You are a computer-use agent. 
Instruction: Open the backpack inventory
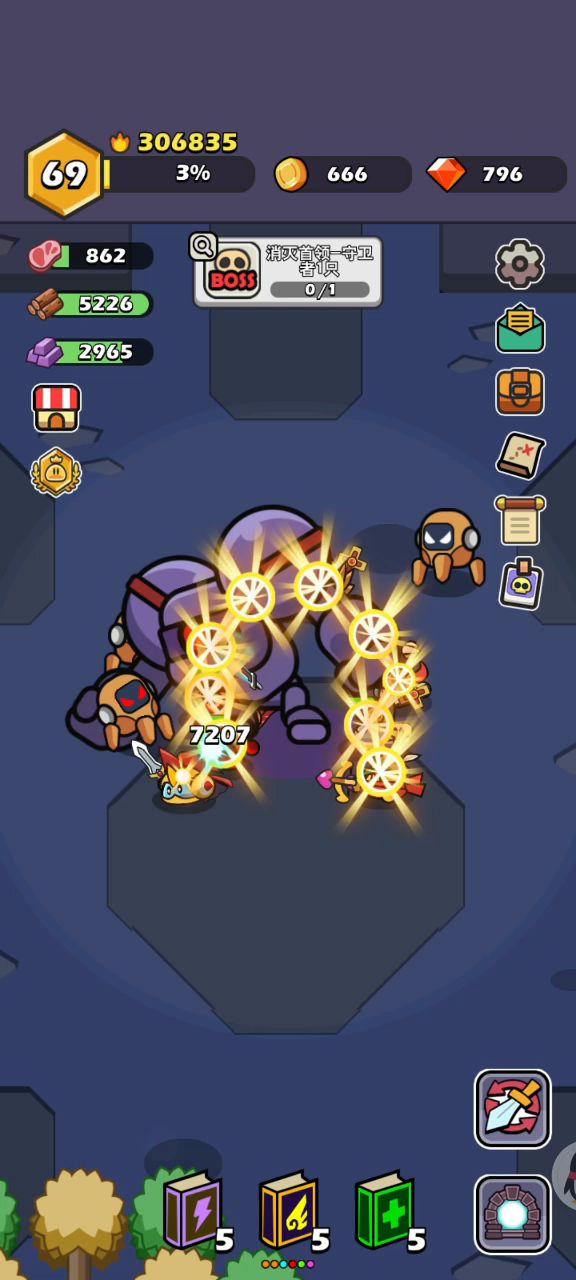click(520, 392)
